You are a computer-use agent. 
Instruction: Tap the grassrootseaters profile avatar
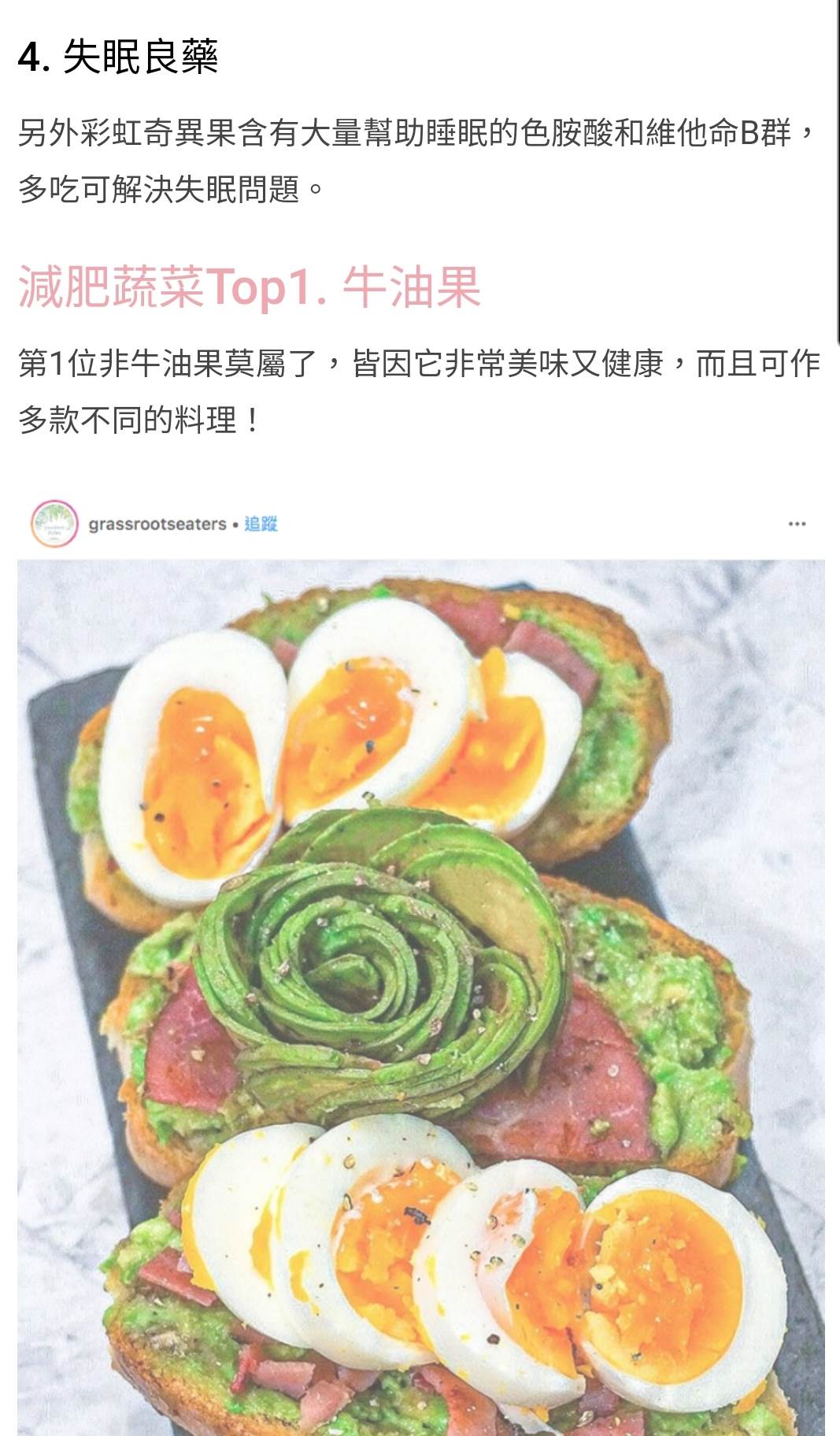(54, 524)
